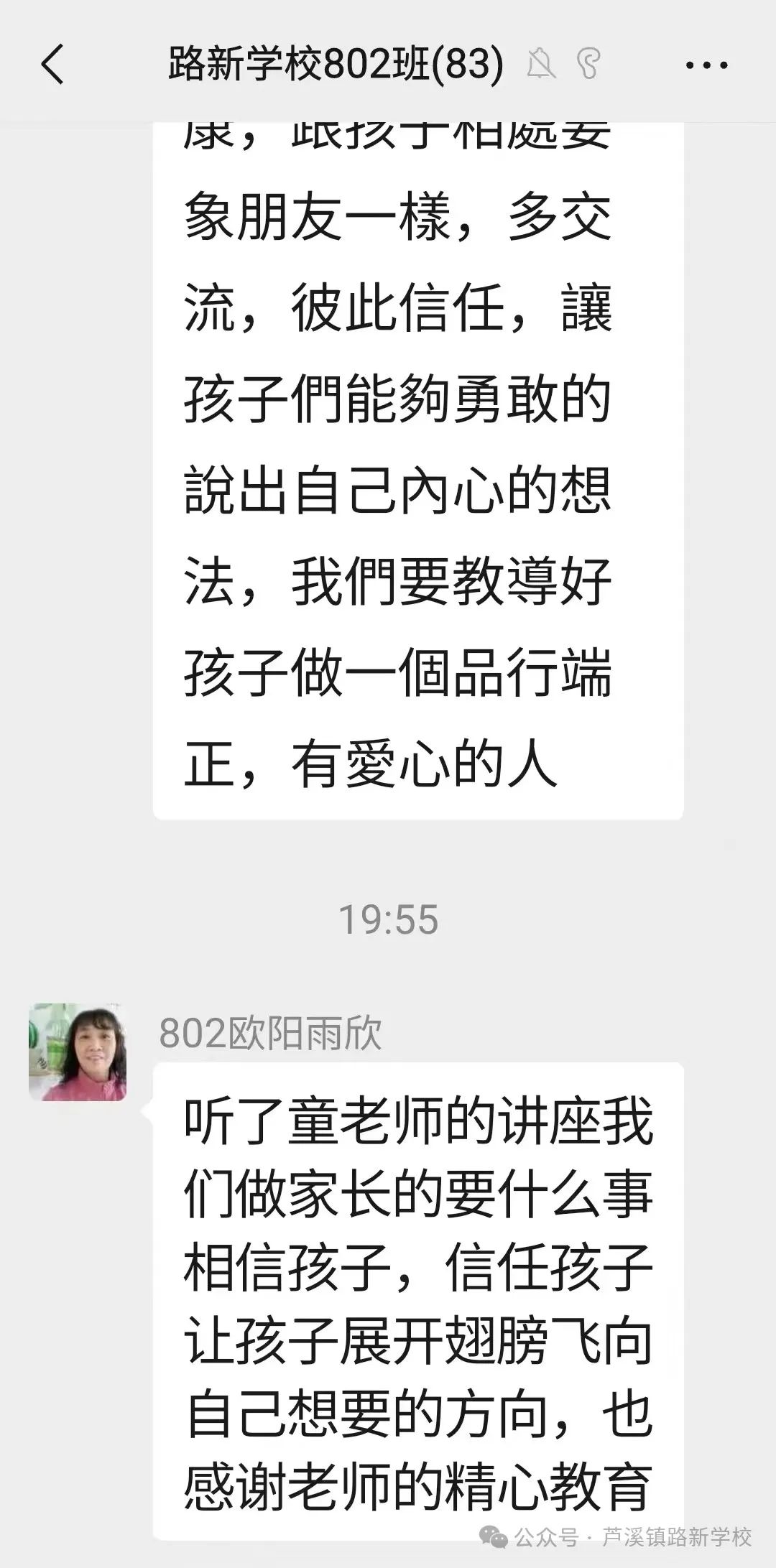
Task: Open 802欧阳雨欣's profile avatar
Action: pos(78,1052)
